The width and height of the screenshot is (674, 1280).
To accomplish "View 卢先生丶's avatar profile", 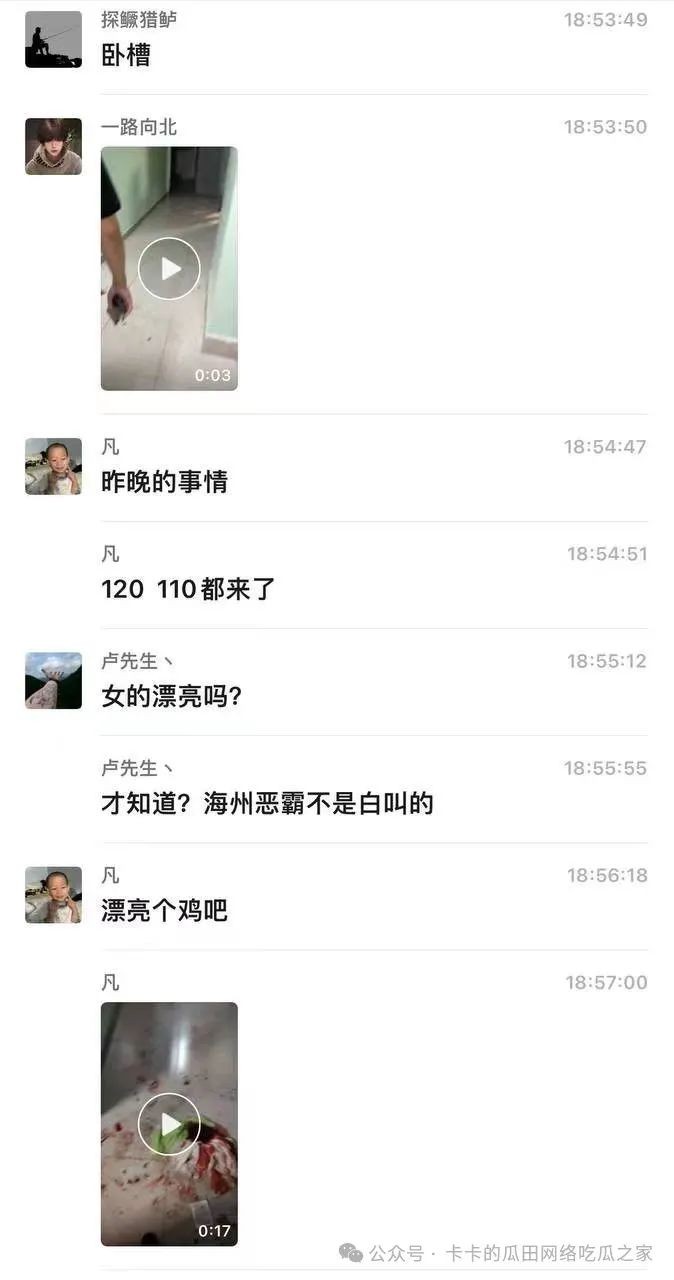I will point(53,681).
